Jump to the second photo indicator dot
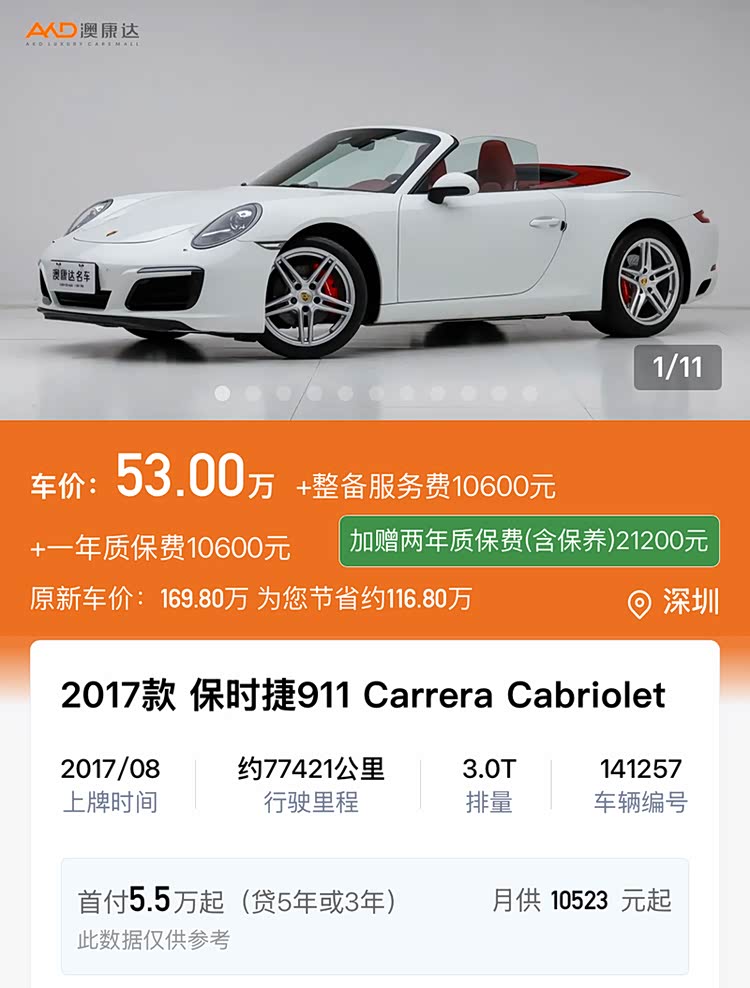The height and width of the screenshot is (988, 750). pyautogui.click(x=253, y=394)
